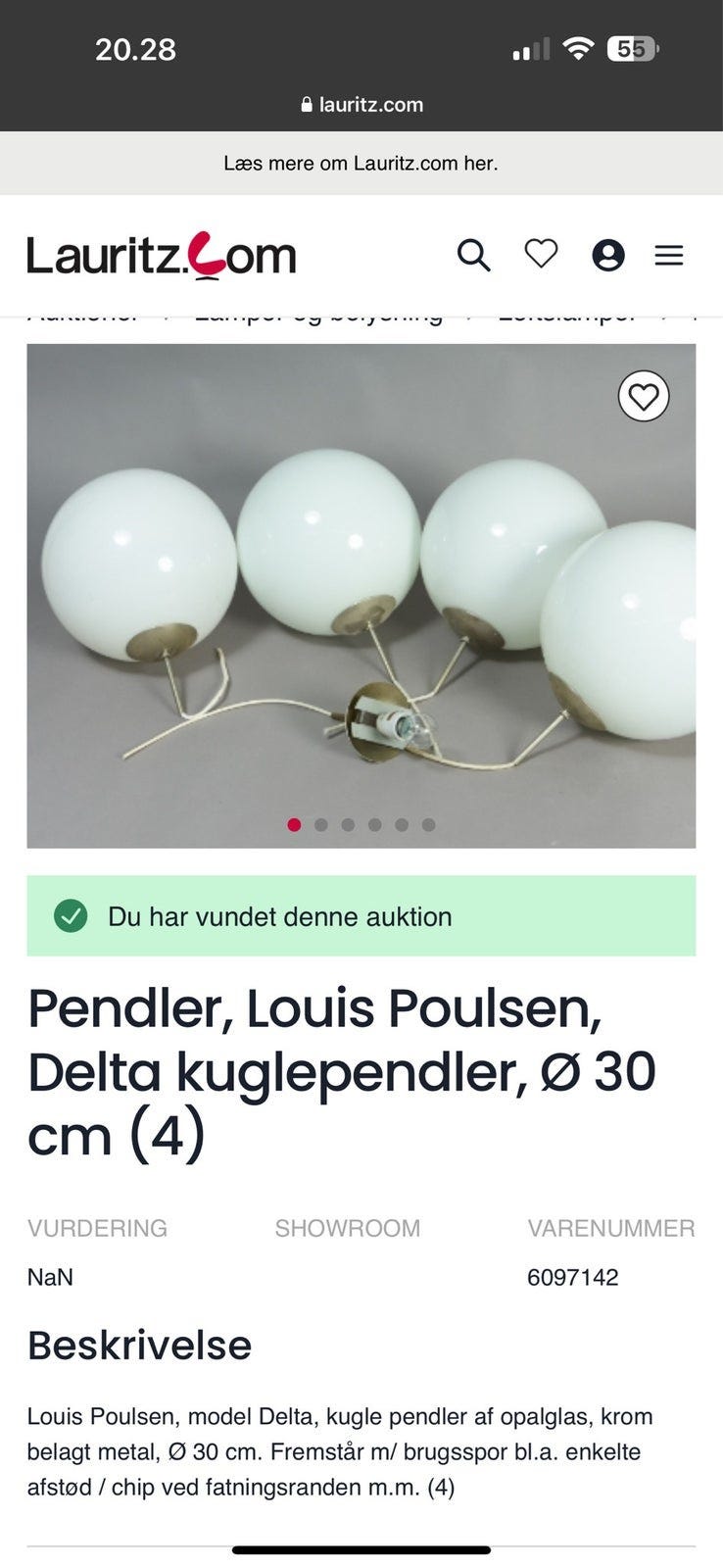Click the Lauritz.com logo
Image resolution: width=723 pixels, height=1568 pixels.
coord(161,254)
